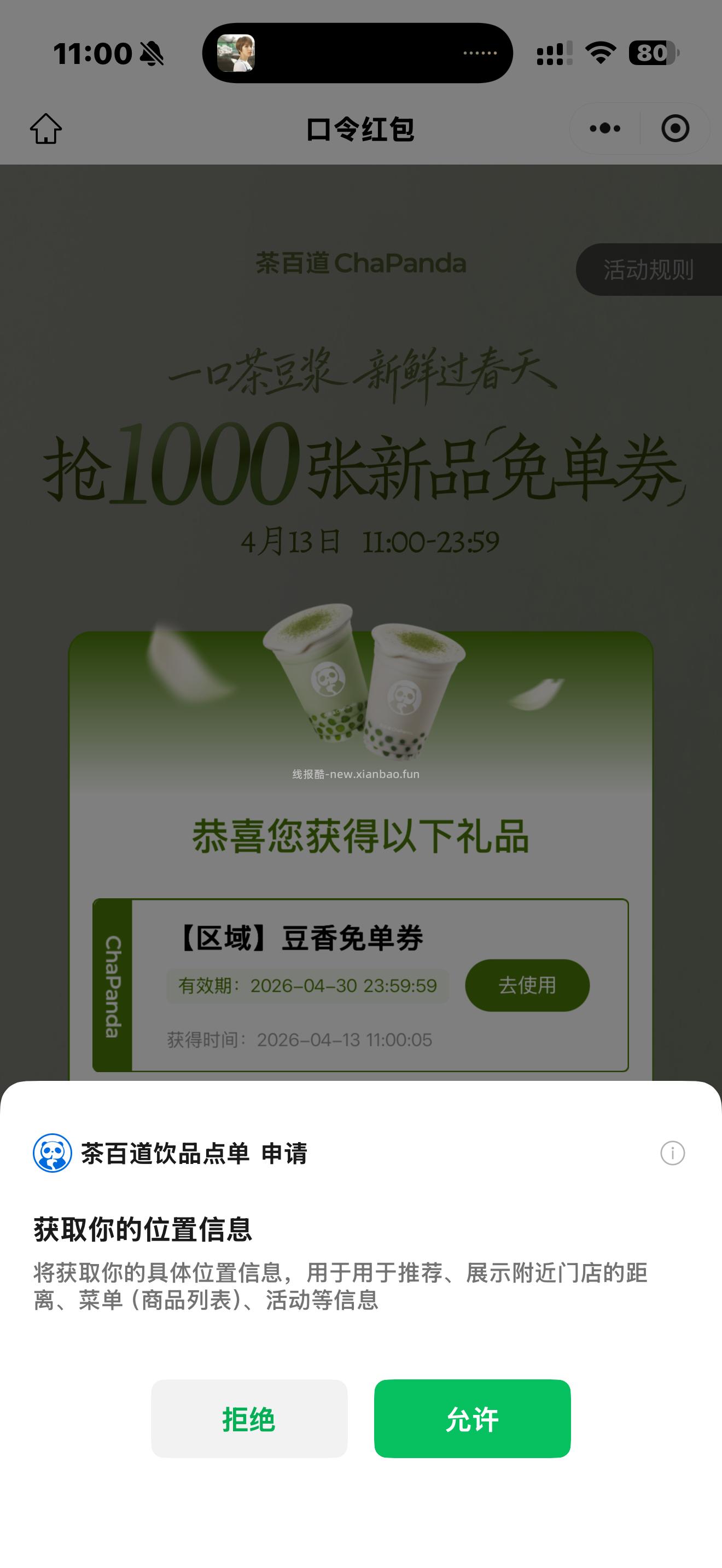Tap the circular close mini-program icon
Viewport: 722px width, 1568px height.
[x=674, y=128]
